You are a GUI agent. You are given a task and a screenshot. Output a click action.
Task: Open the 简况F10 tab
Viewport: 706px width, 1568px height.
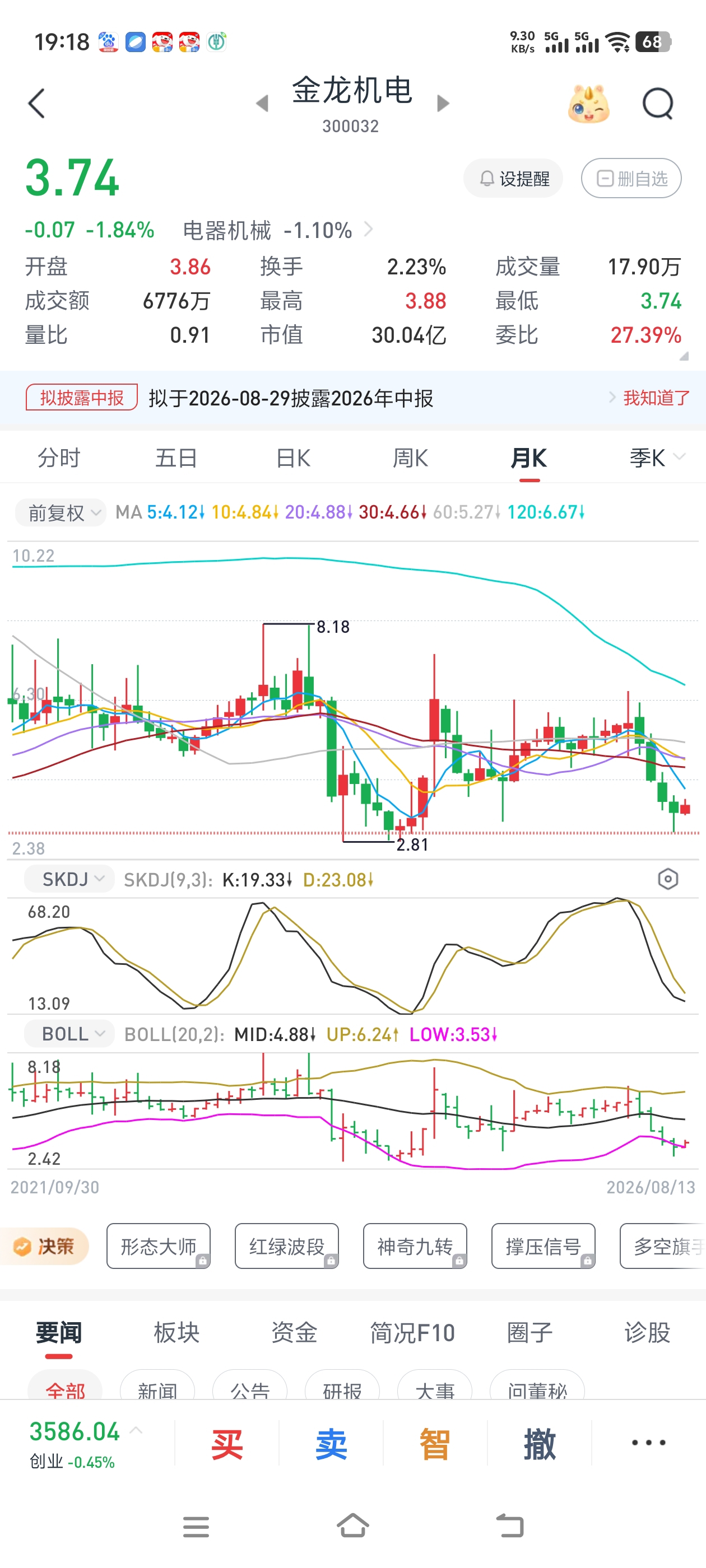click(412, 1332)
